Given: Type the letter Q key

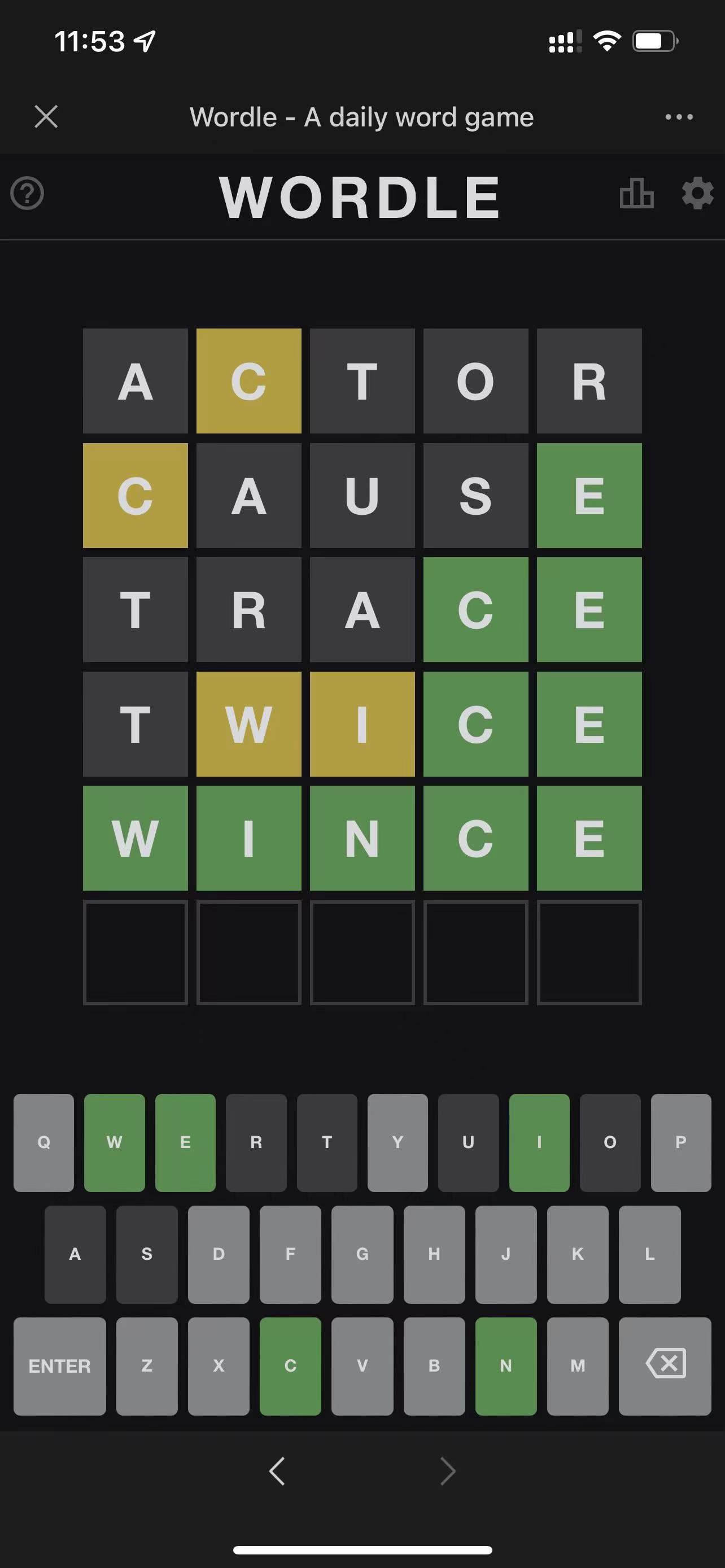Looking at the screenshot, I should tap(44, 1142).
